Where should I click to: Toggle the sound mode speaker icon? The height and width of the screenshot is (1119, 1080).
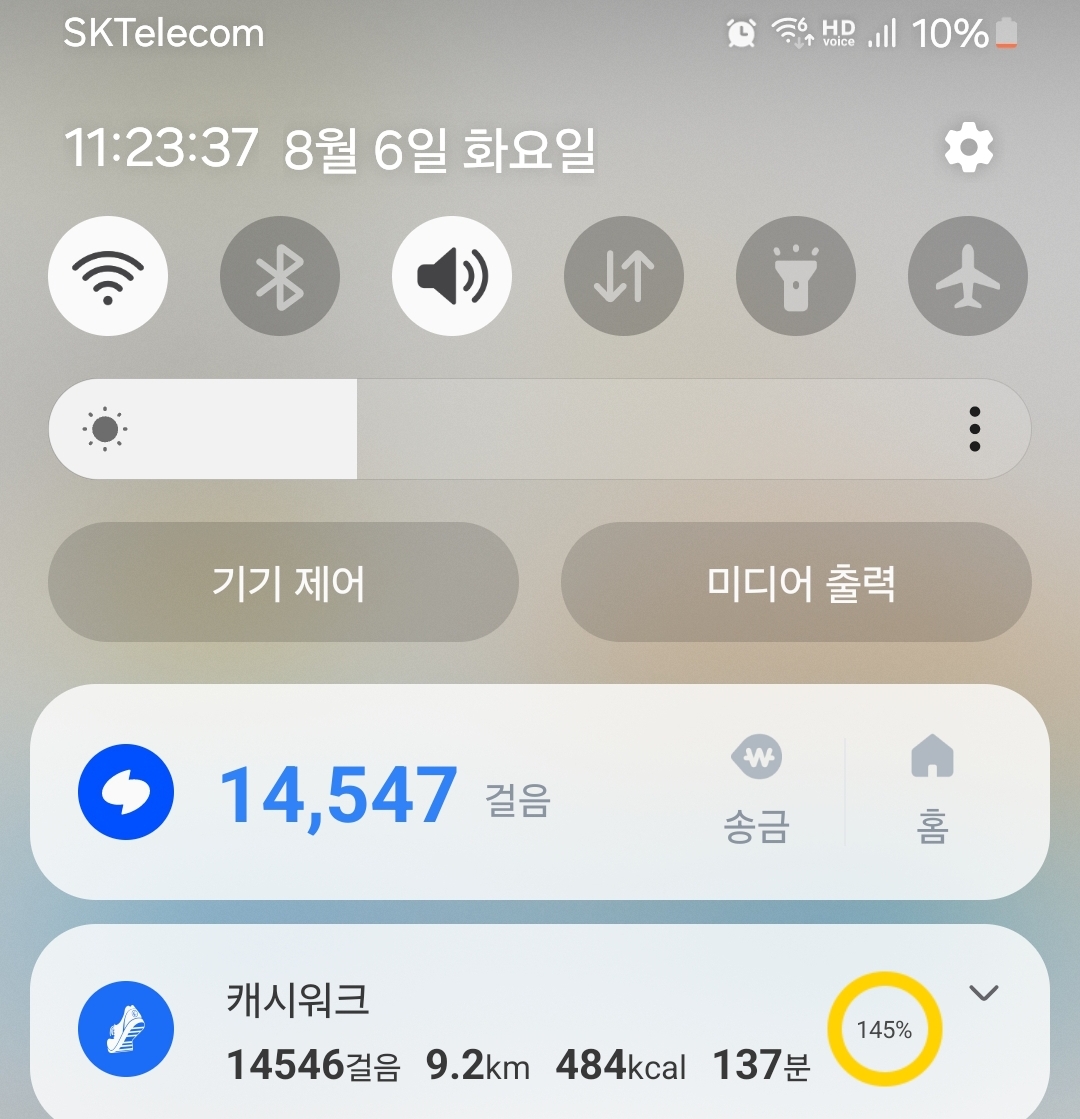pyautogui.click(x=452, y=276)
